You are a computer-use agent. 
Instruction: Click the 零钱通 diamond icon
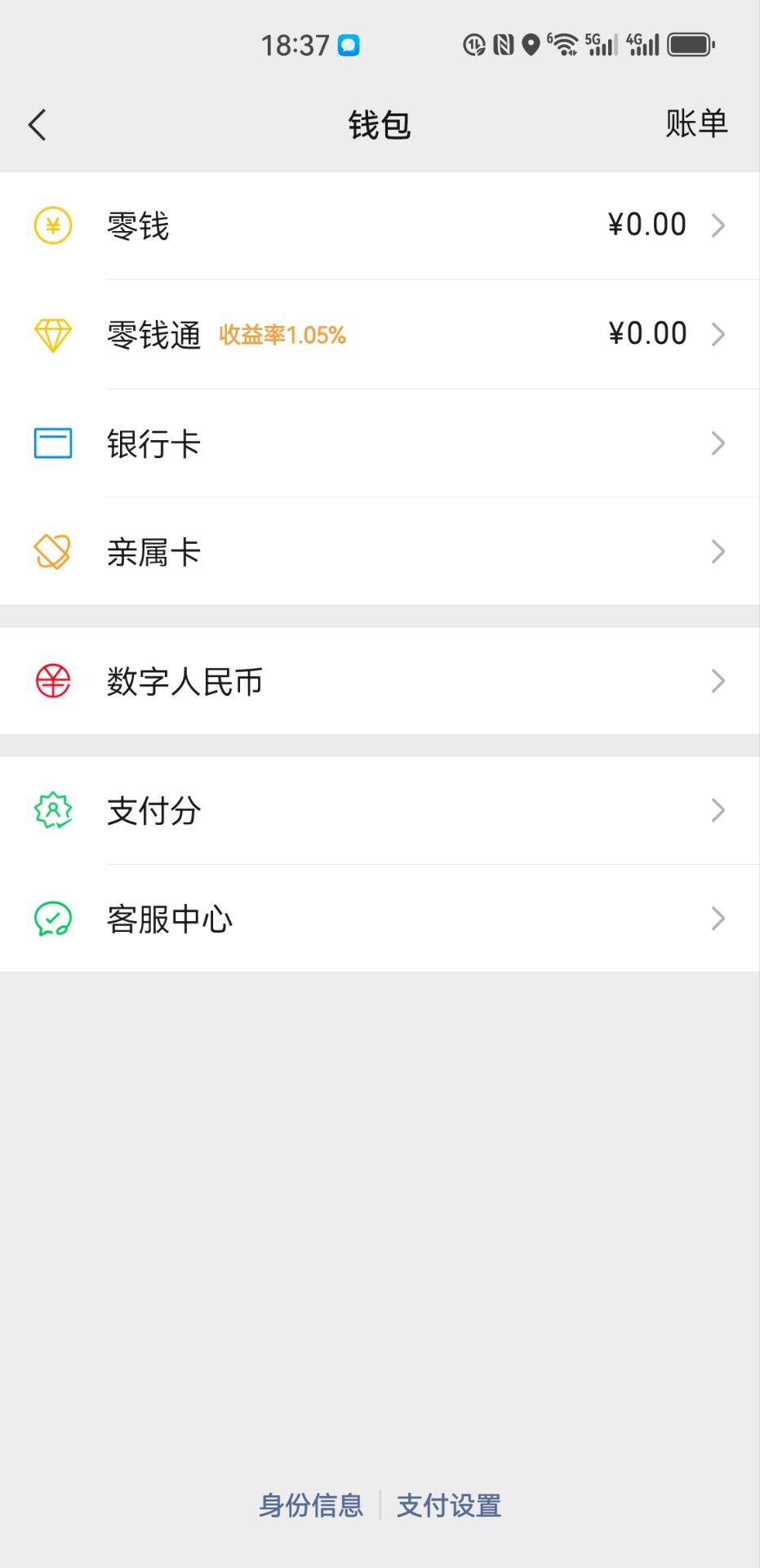52,333
